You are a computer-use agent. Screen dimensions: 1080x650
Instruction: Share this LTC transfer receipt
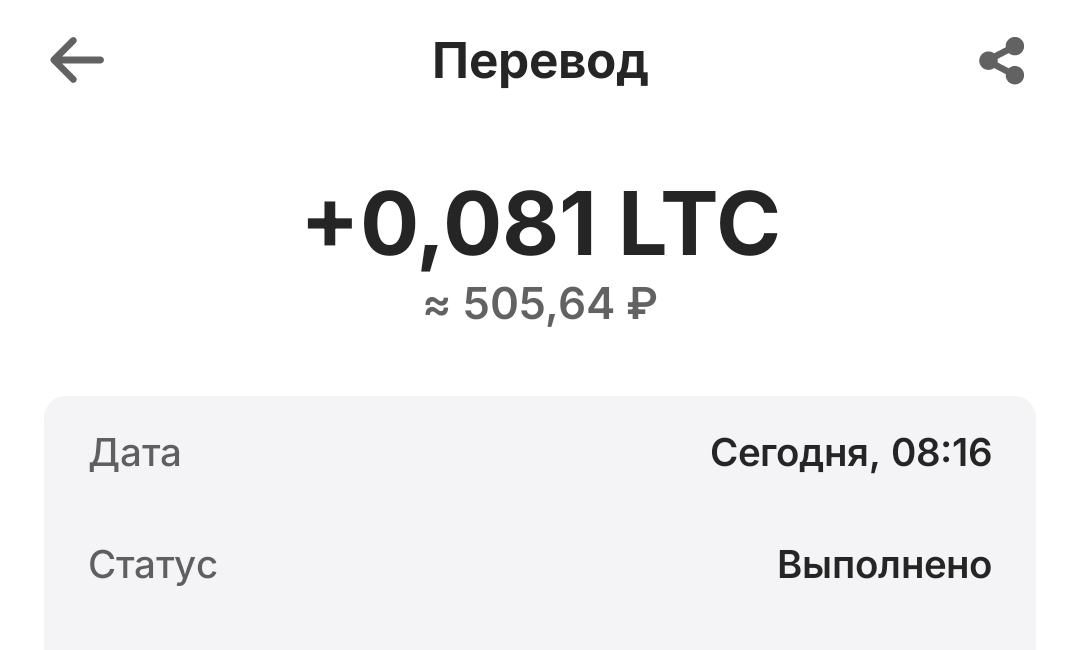(x=1001, y=61)
